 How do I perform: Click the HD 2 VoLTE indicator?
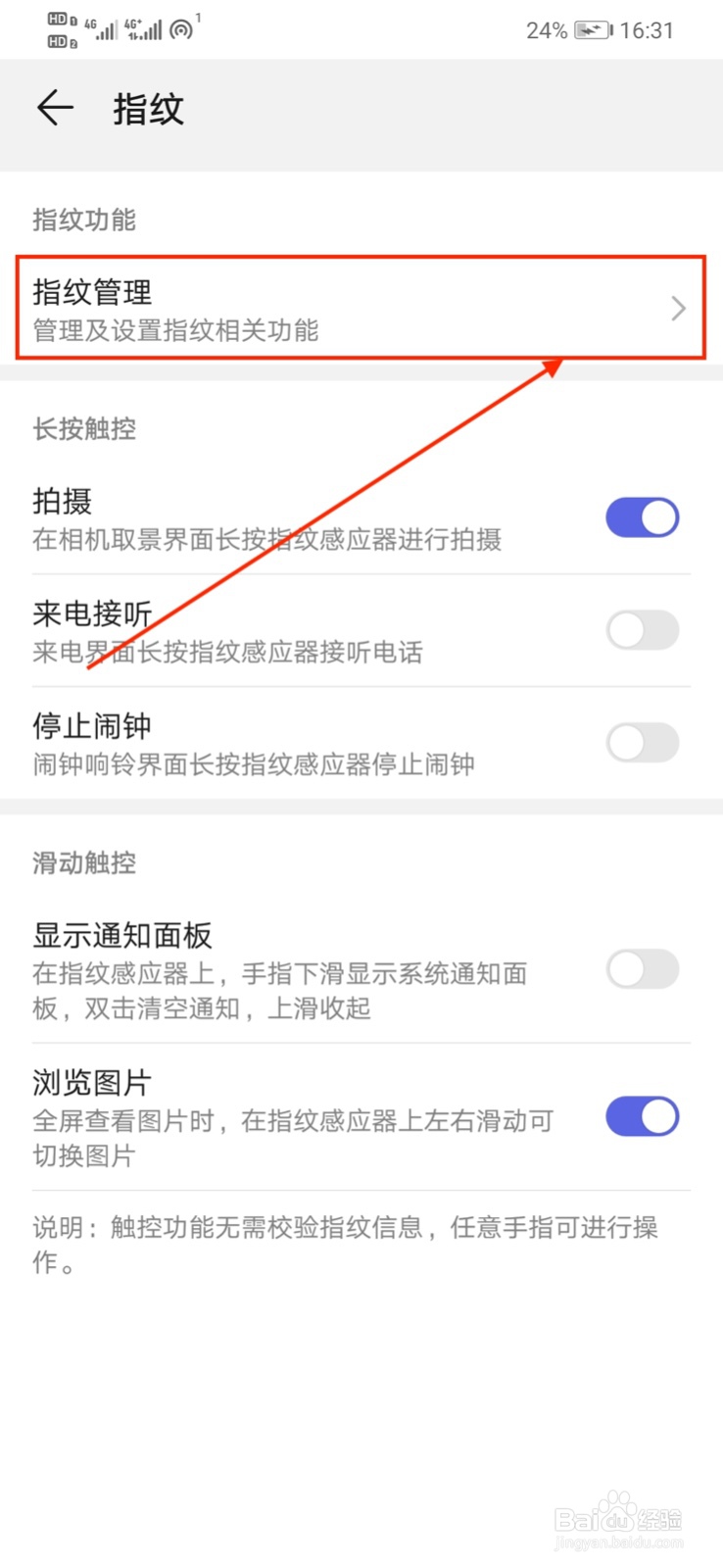56,39
